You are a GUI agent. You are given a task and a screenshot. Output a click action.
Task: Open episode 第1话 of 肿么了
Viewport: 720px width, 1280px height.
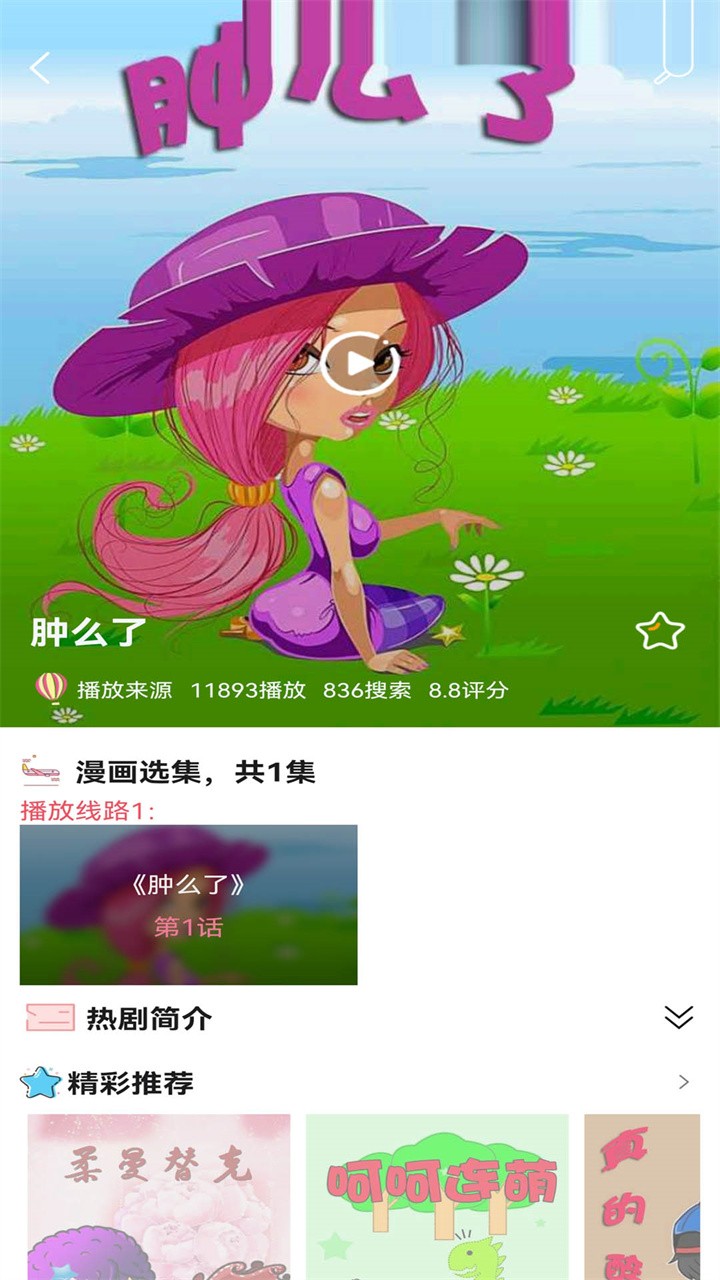click(188, 904)
